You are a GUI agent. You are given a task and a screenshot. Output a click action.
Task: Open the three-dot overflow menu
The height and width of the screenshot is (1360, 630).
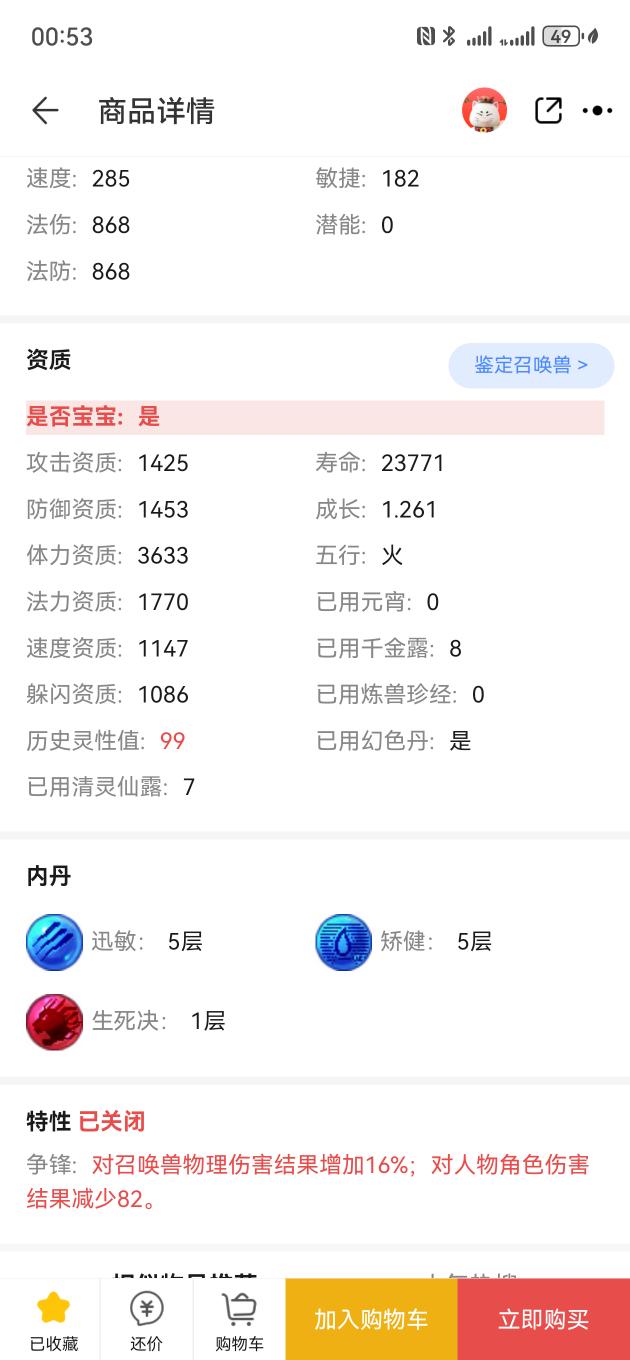(597, 110)
